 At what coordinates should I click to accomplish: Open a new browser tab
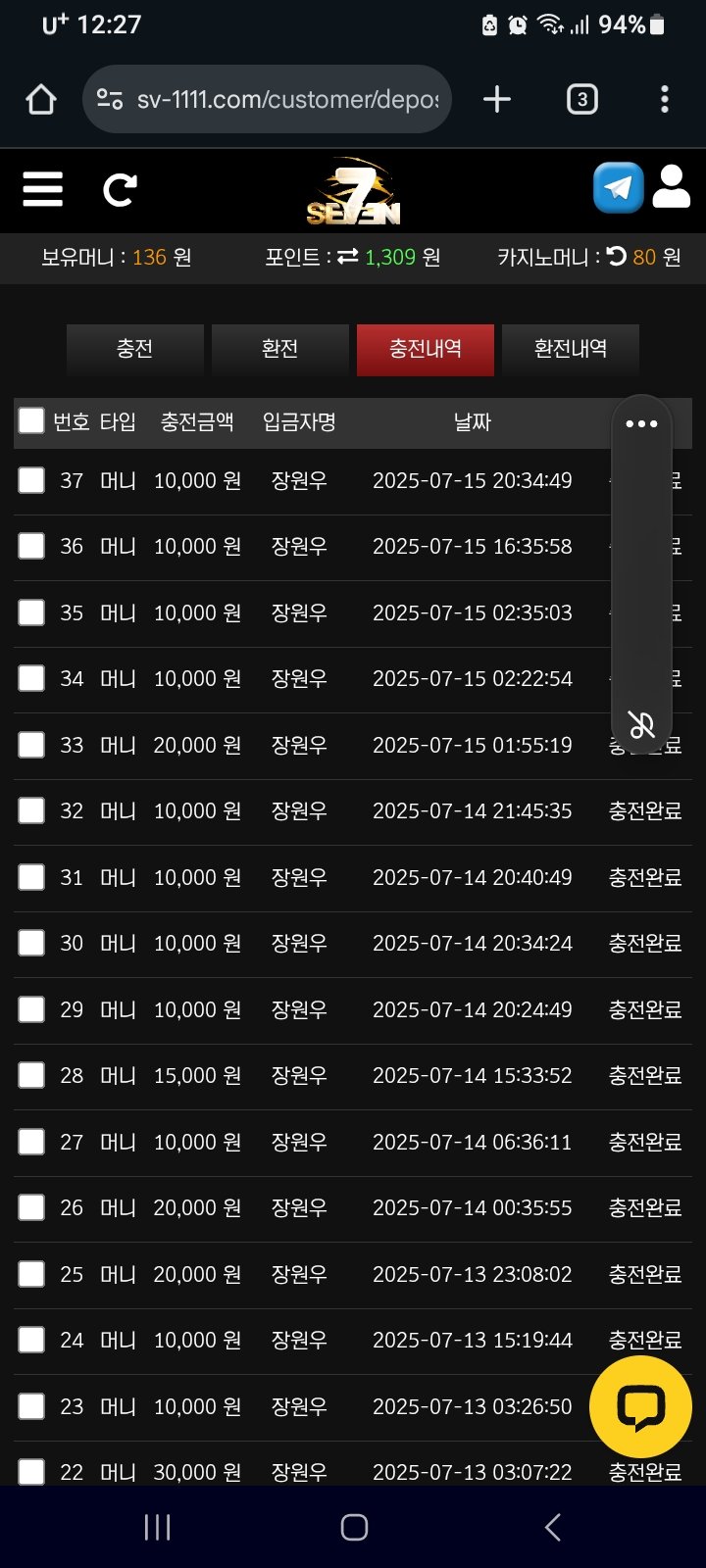click(x=497, y=99)
